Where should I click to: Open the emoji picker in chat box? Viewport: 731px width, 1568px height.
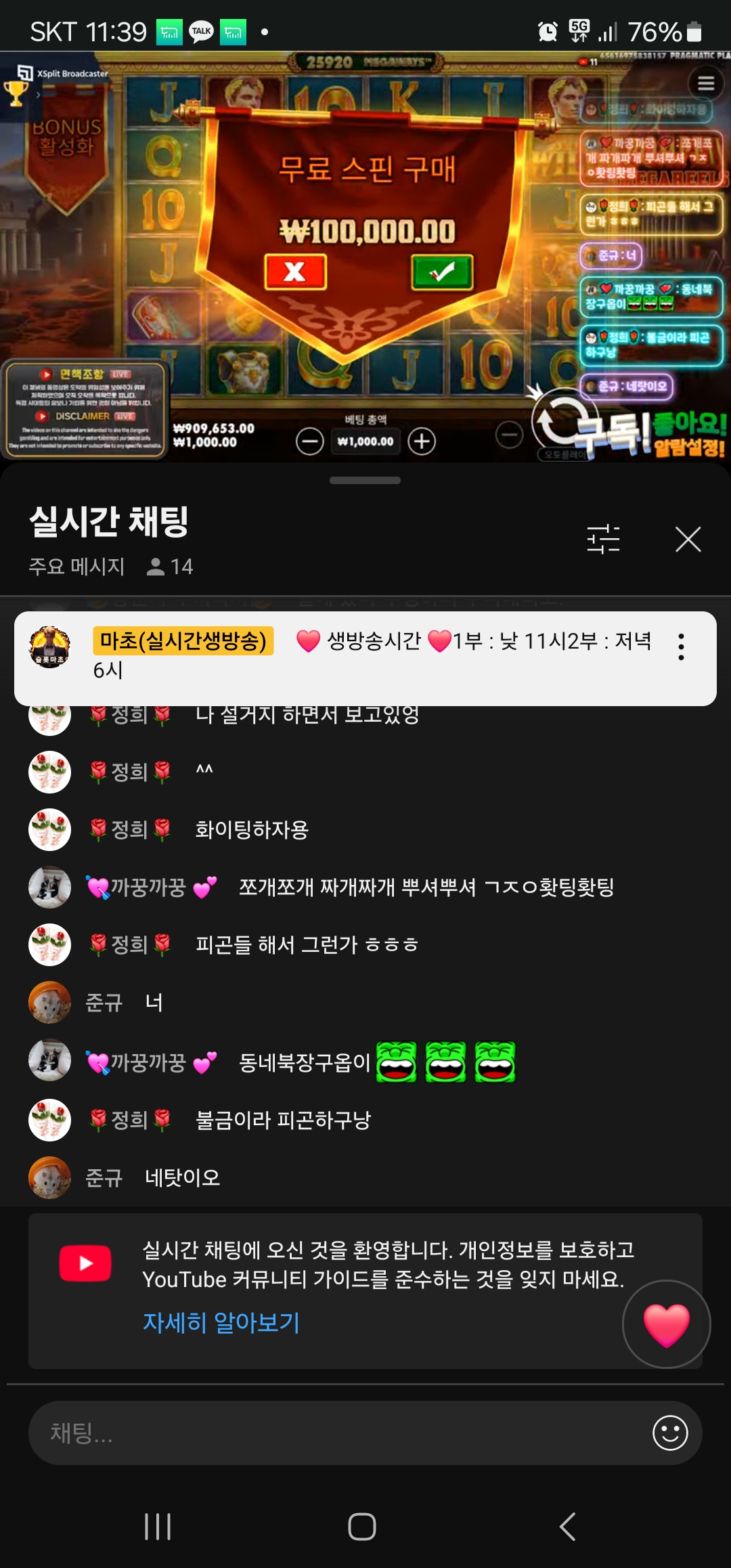tap(670, 1433)
